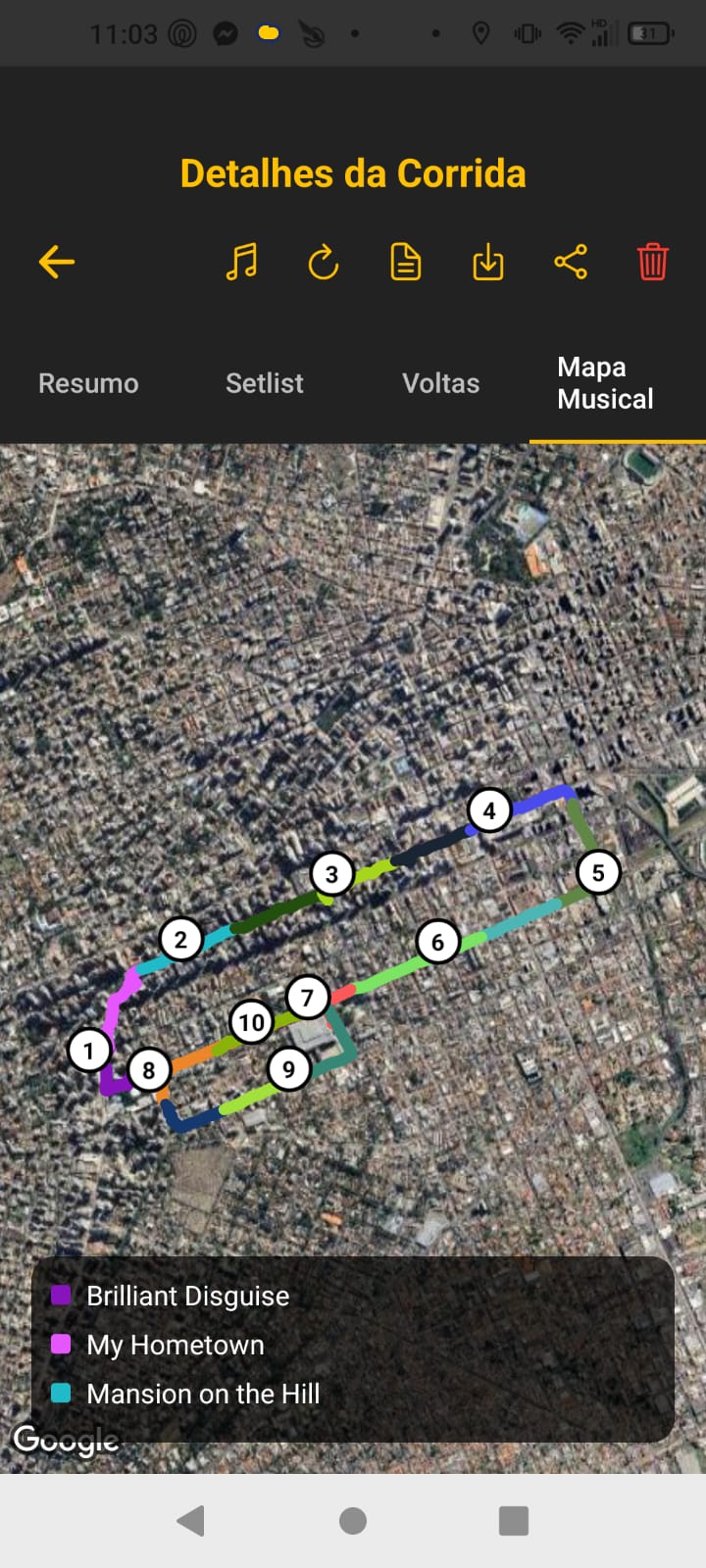Open recent apps with square button
The height and width of the screenshot is (1568, 706).
tap(513, 1520)
